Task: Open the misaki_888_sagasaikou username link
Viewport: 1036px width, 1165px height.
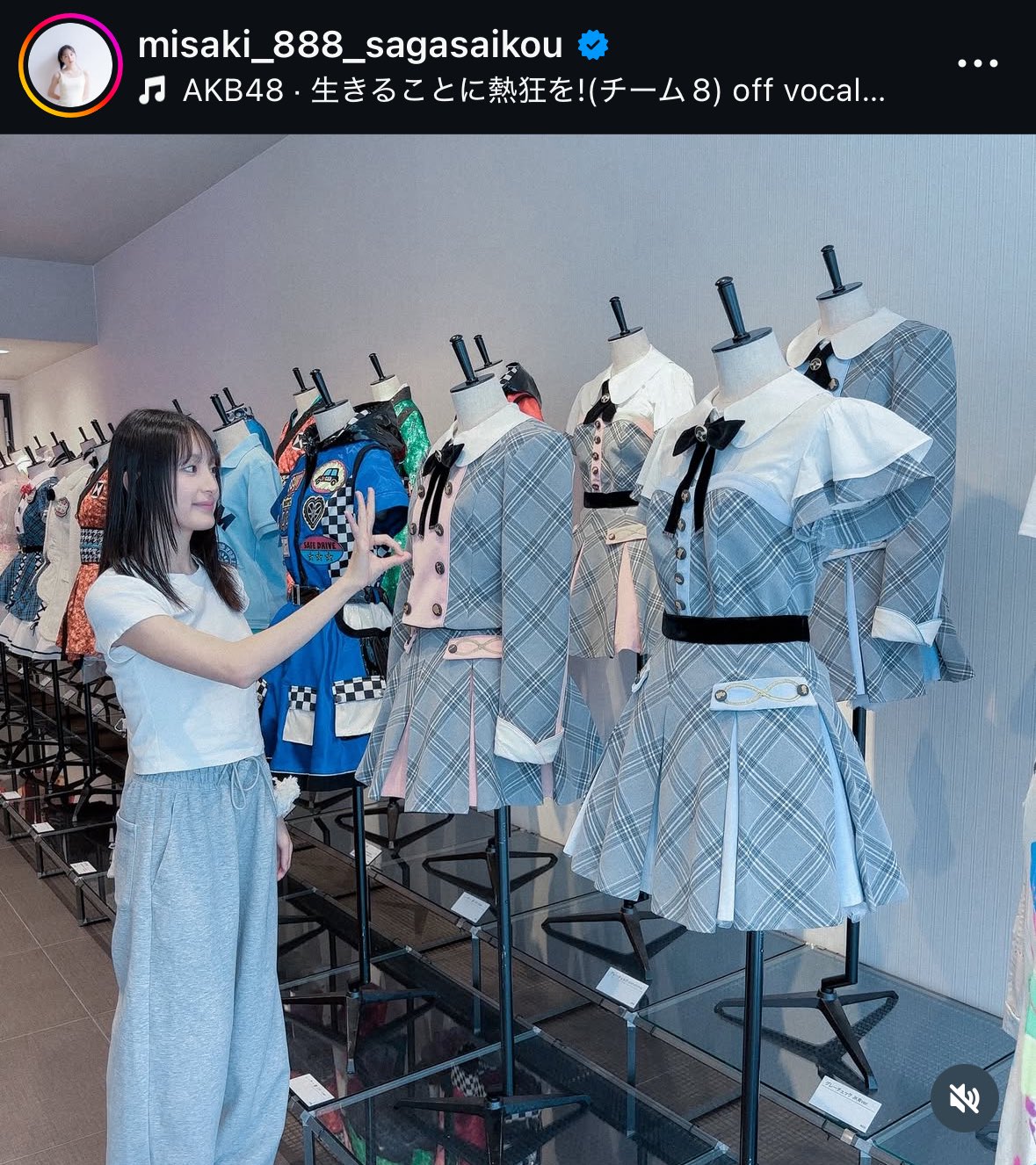Action: pos(350,45)
